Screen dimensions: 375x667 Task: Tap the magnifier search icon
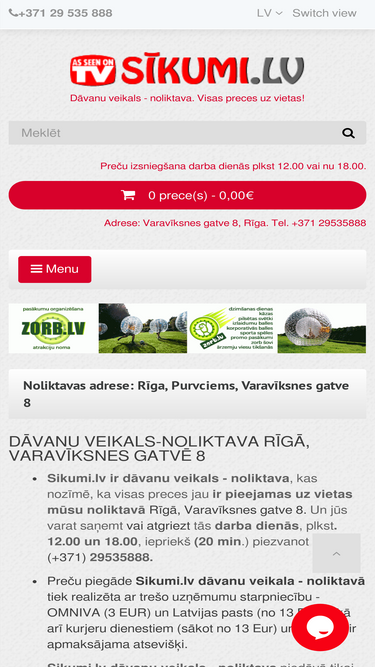[x=348, y=133]
